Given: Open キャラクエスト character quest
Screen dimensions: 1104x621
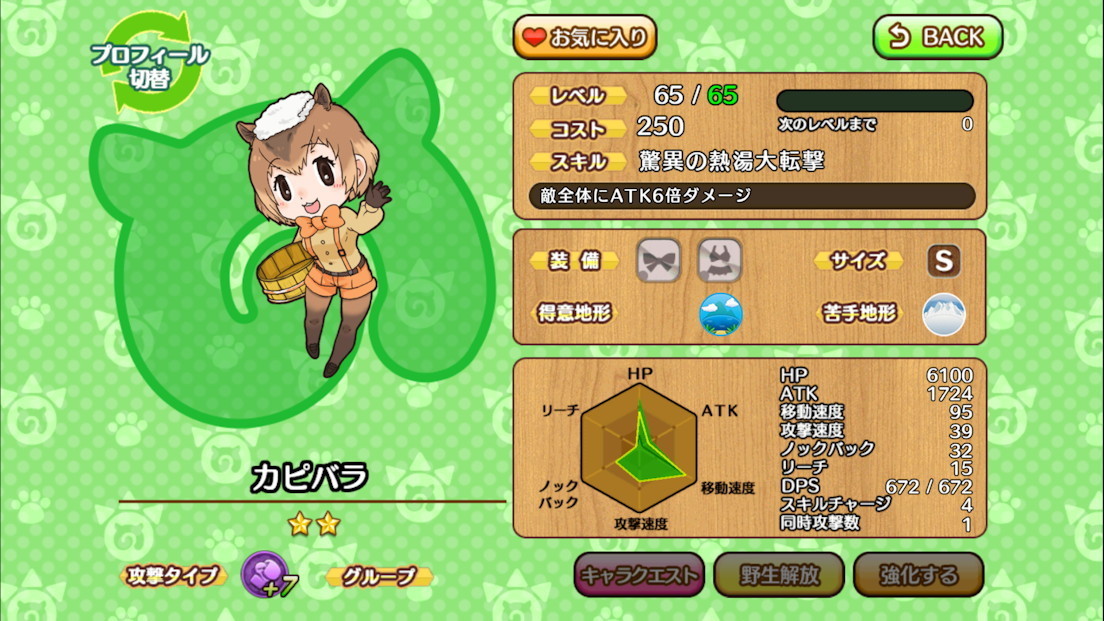Looking at the screenshot, I should click(x=638, y=575).
